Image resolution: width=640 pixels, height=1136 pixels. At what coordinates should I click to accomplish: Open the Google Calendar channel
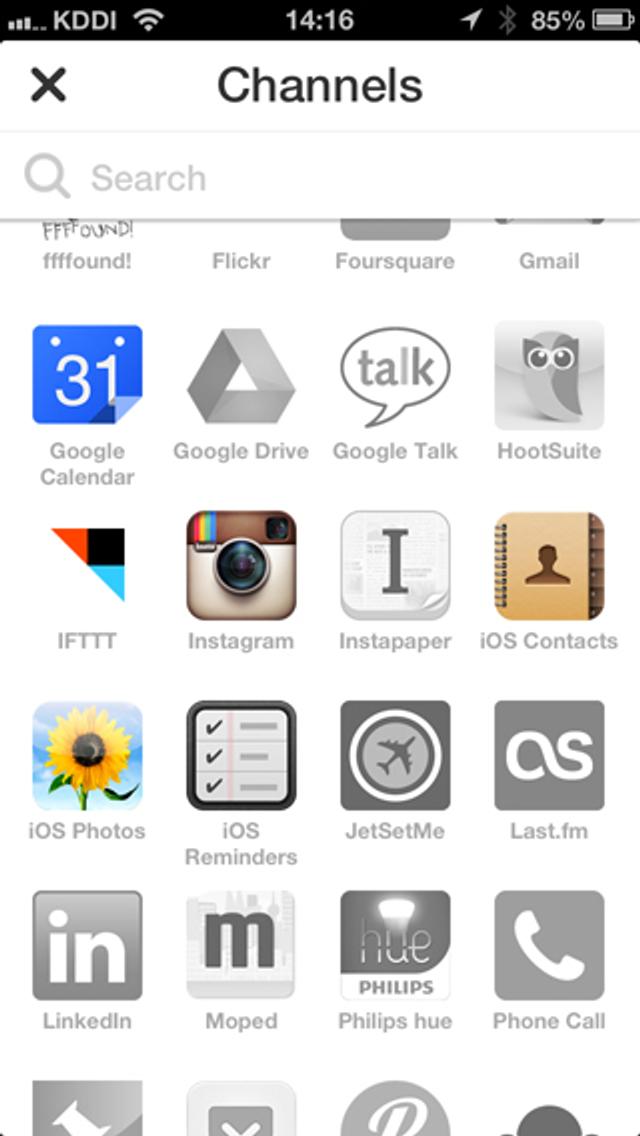coord(87,376)
